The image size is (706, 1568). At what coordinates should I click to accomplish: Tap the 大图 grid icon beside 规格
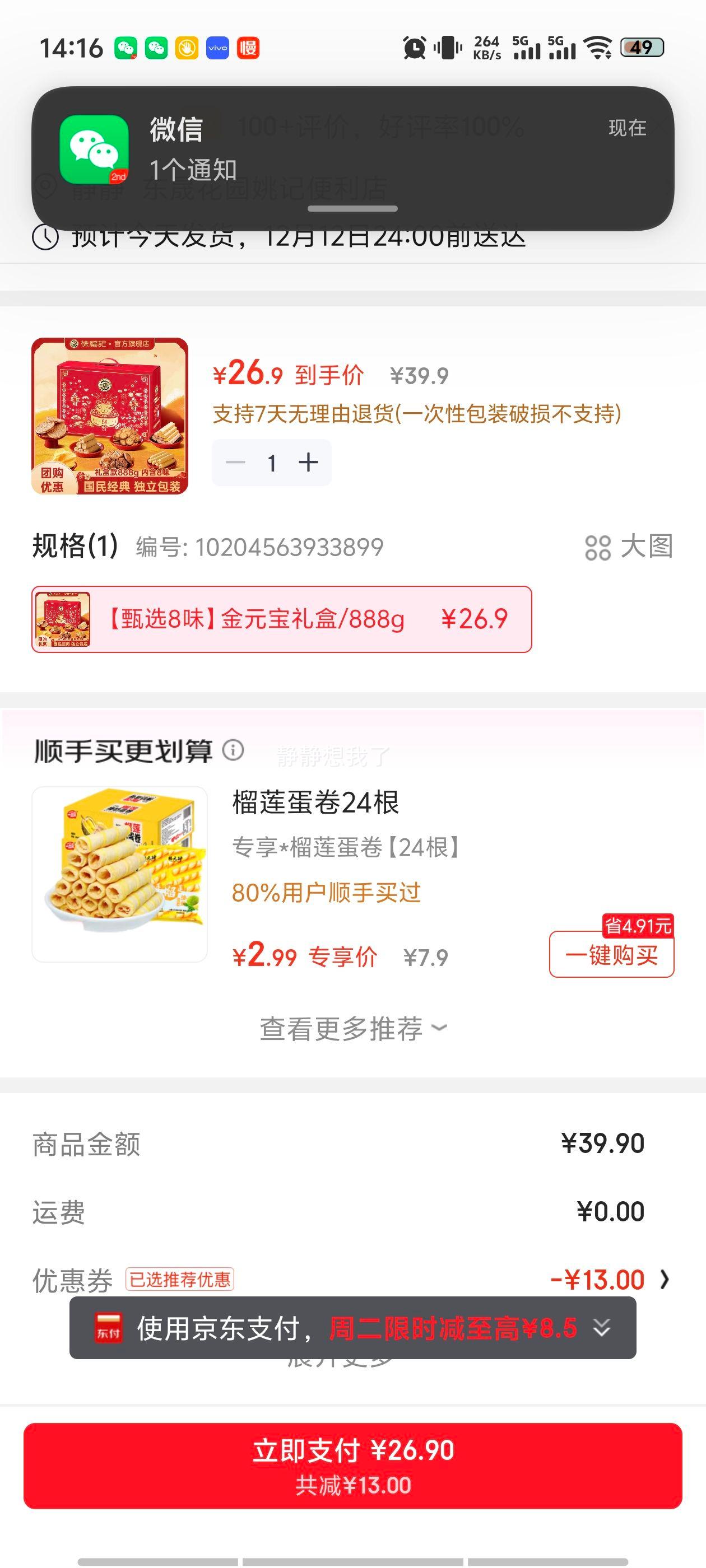(x=600, y=548)
